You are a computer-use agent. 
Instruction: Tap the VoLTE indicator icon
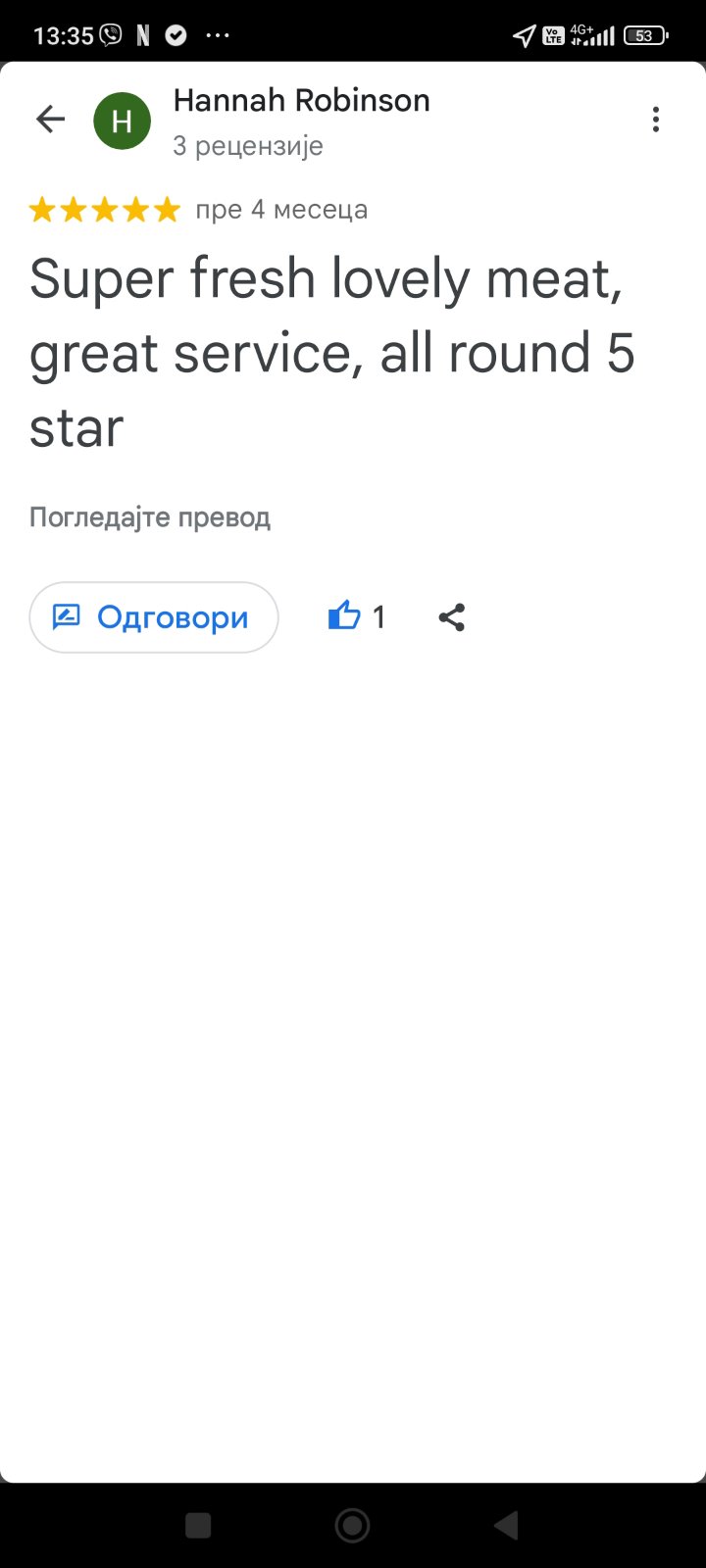(x=552, y=35)
